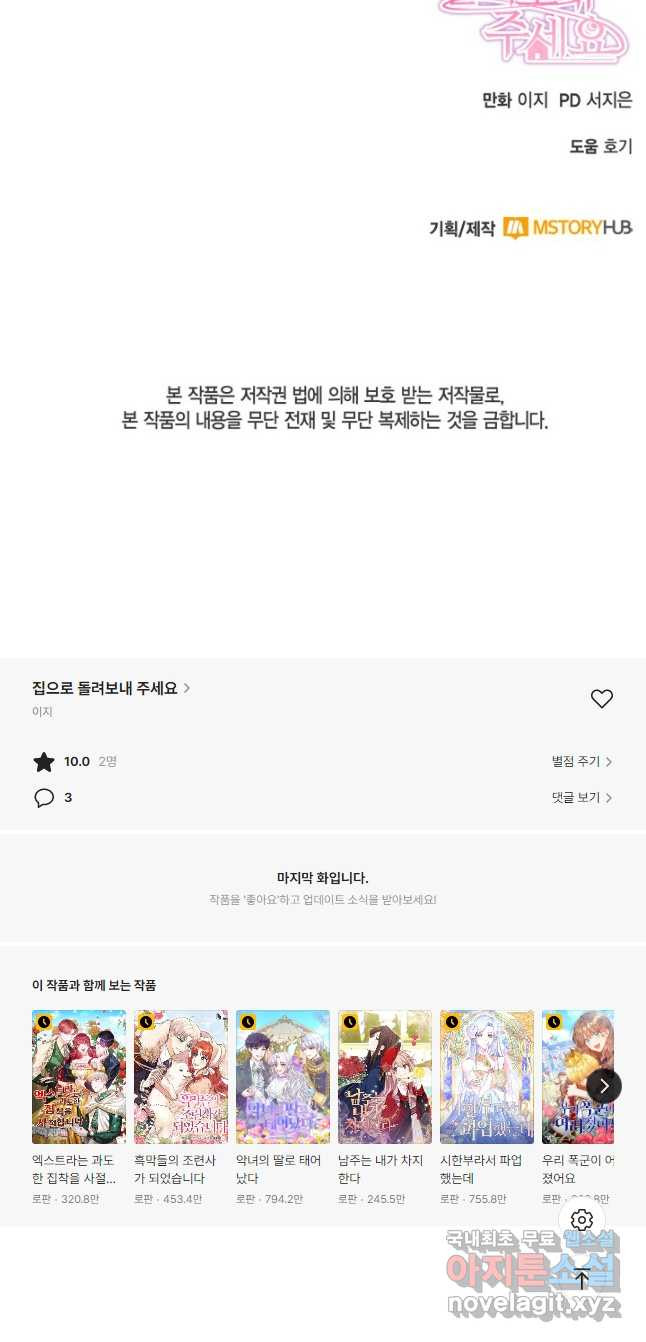Tap 별점 주기 to rate

[581, 762]
